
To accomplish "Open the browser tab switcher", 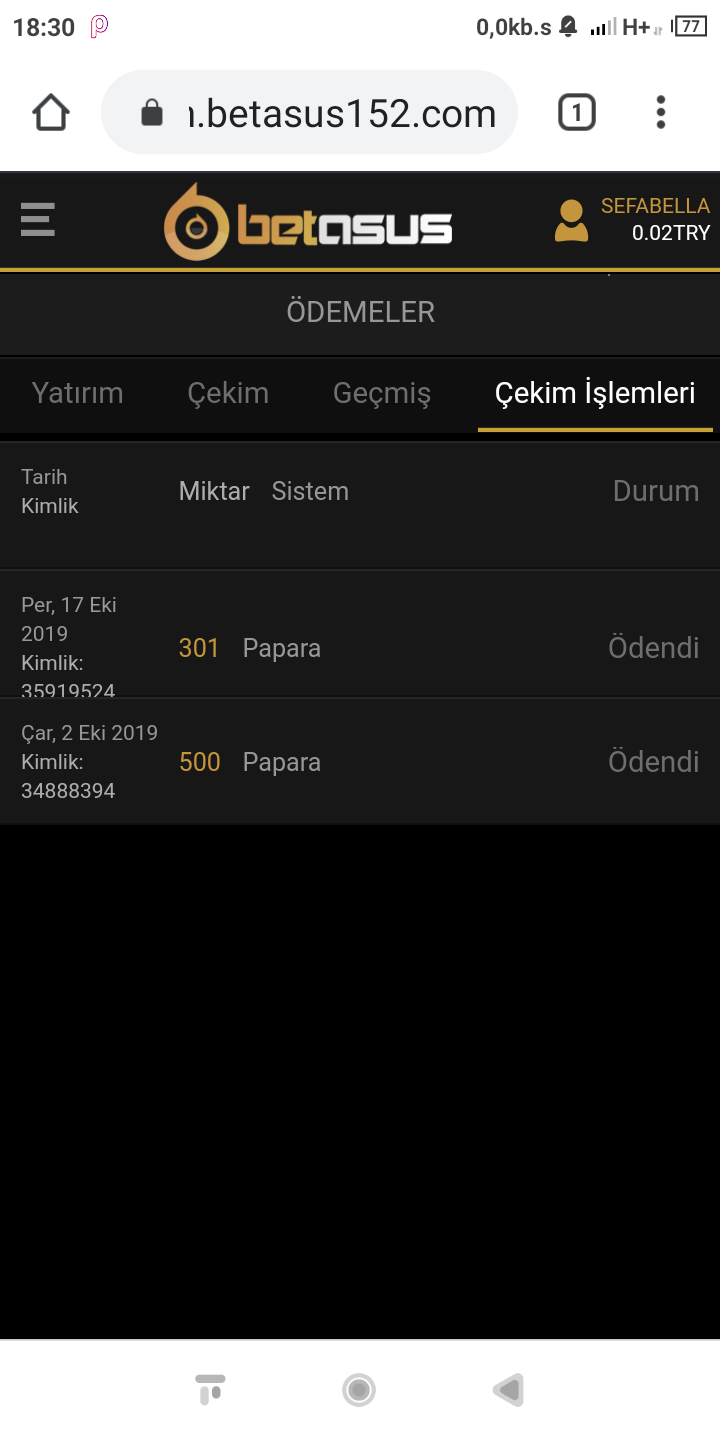I will click(x=576, y=113).
